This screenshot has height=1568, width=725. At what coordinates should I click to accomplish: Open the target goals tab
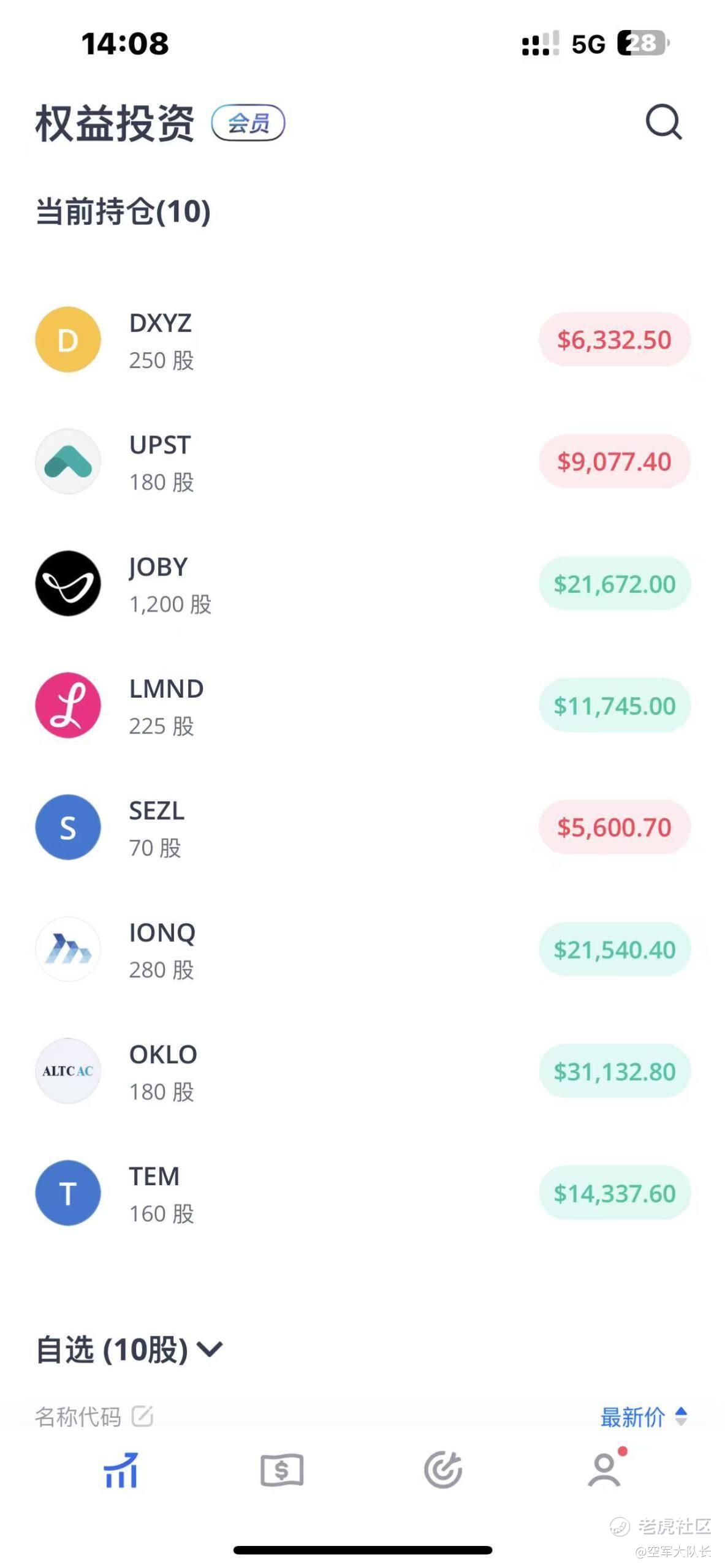click(x=443, y=1470)
